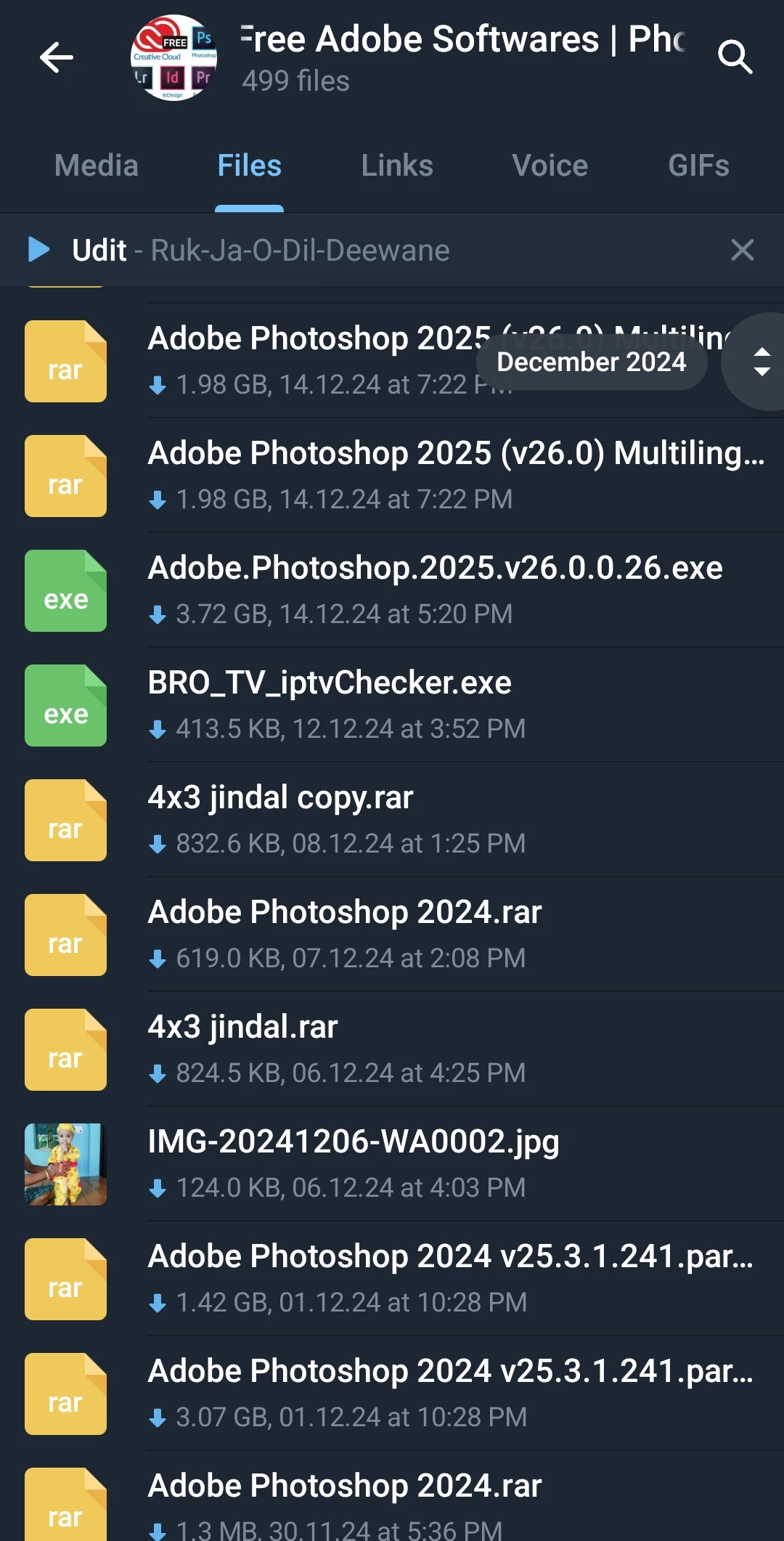
Task: Play the Udit audio track
Action: click(39, 250)
